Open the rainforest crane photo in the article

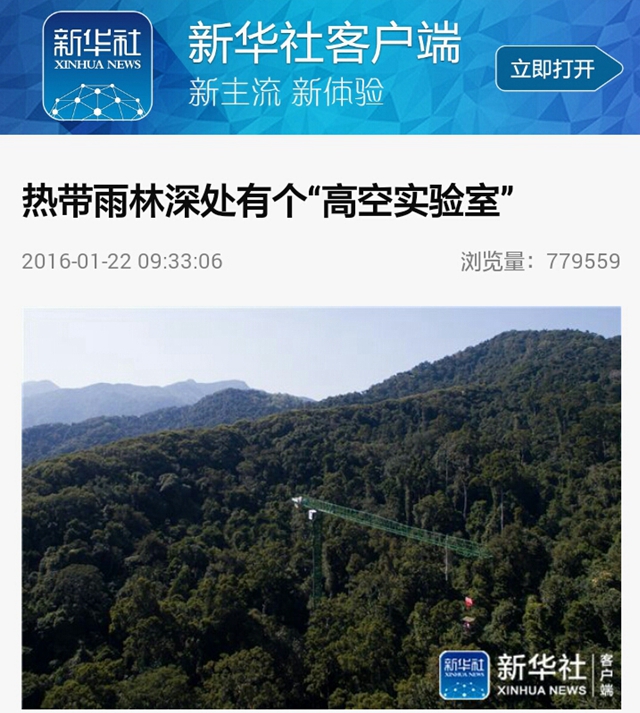[x=321, y=506]
